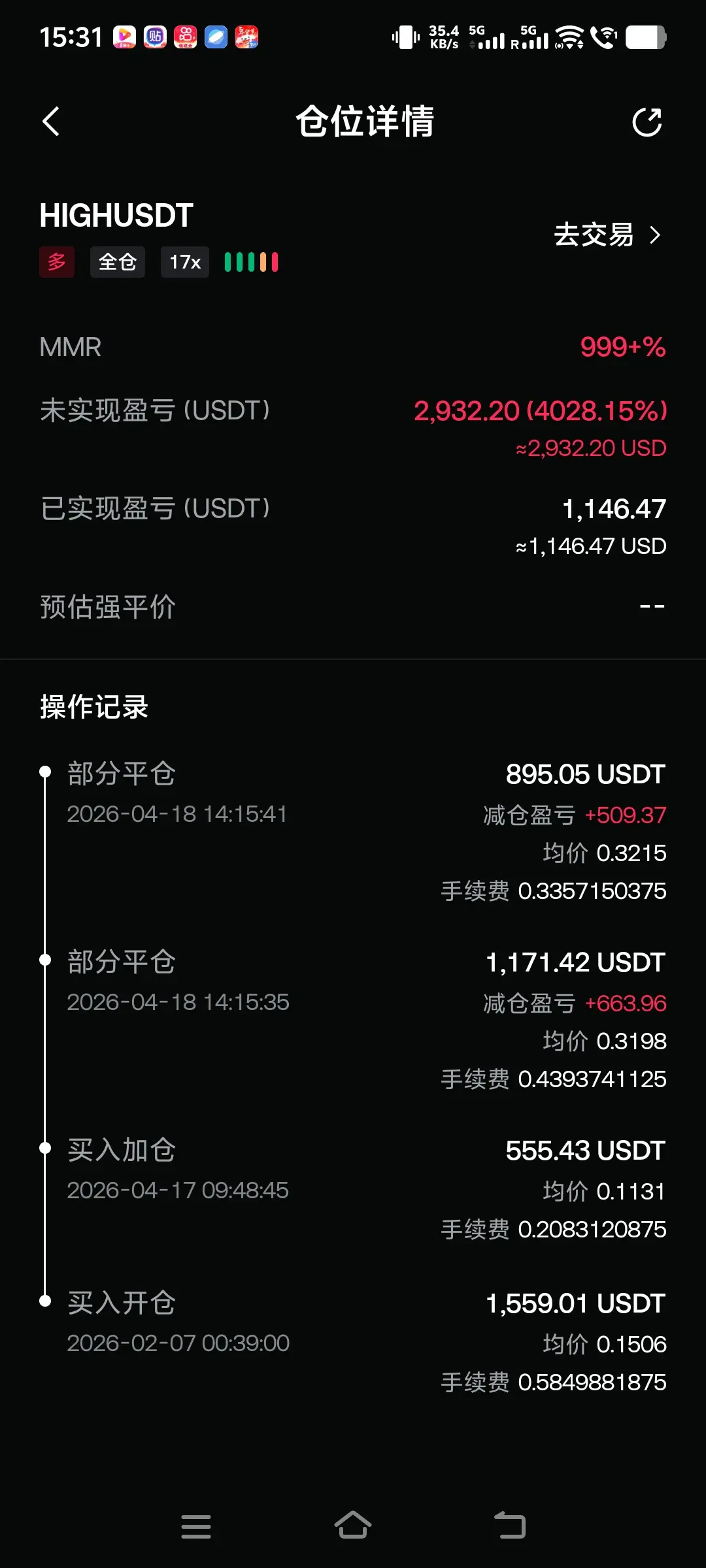Screen dimensions: 706x1568
Task: Share the position details
Action: [647, 122]
